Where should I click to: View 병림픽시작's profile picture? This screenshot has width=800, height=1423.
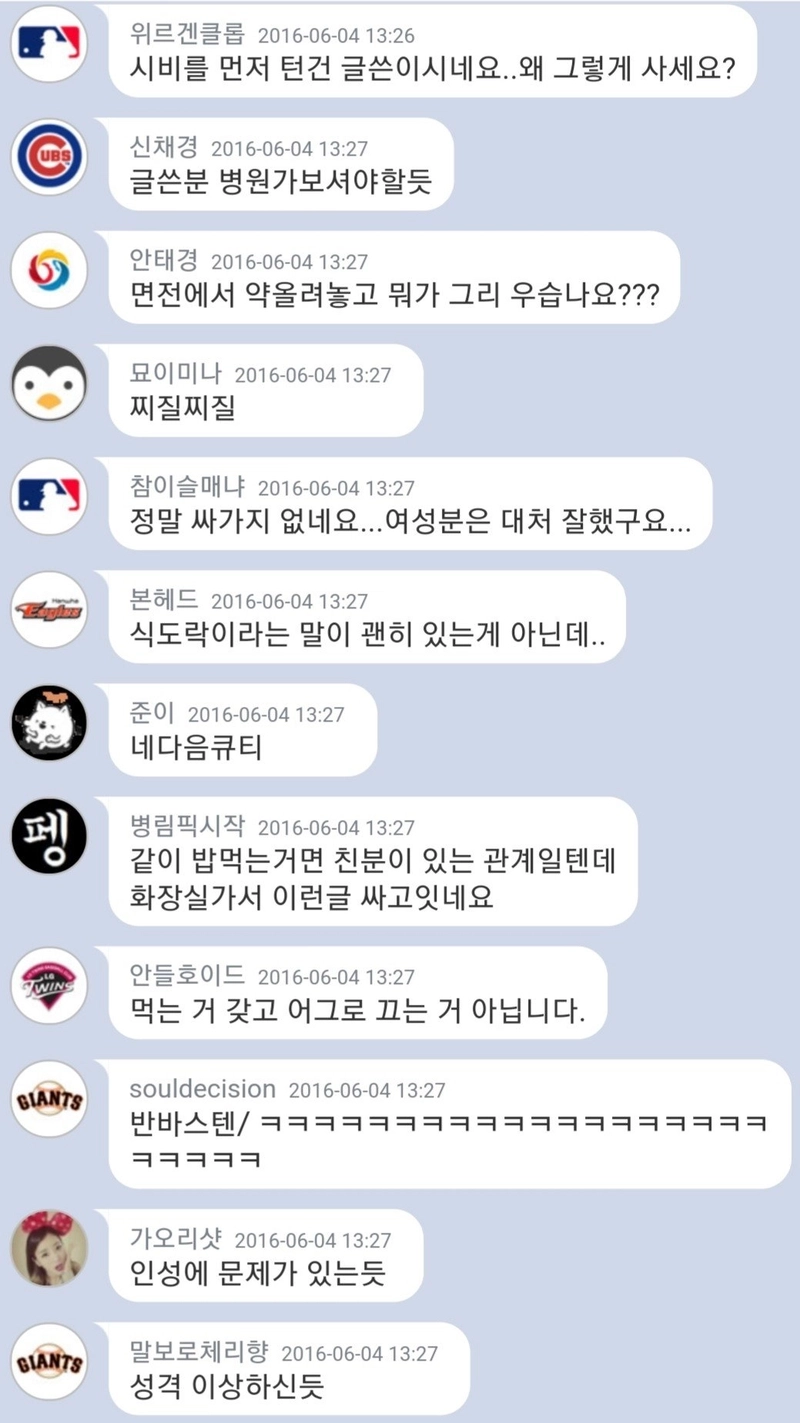click(49, 837)
